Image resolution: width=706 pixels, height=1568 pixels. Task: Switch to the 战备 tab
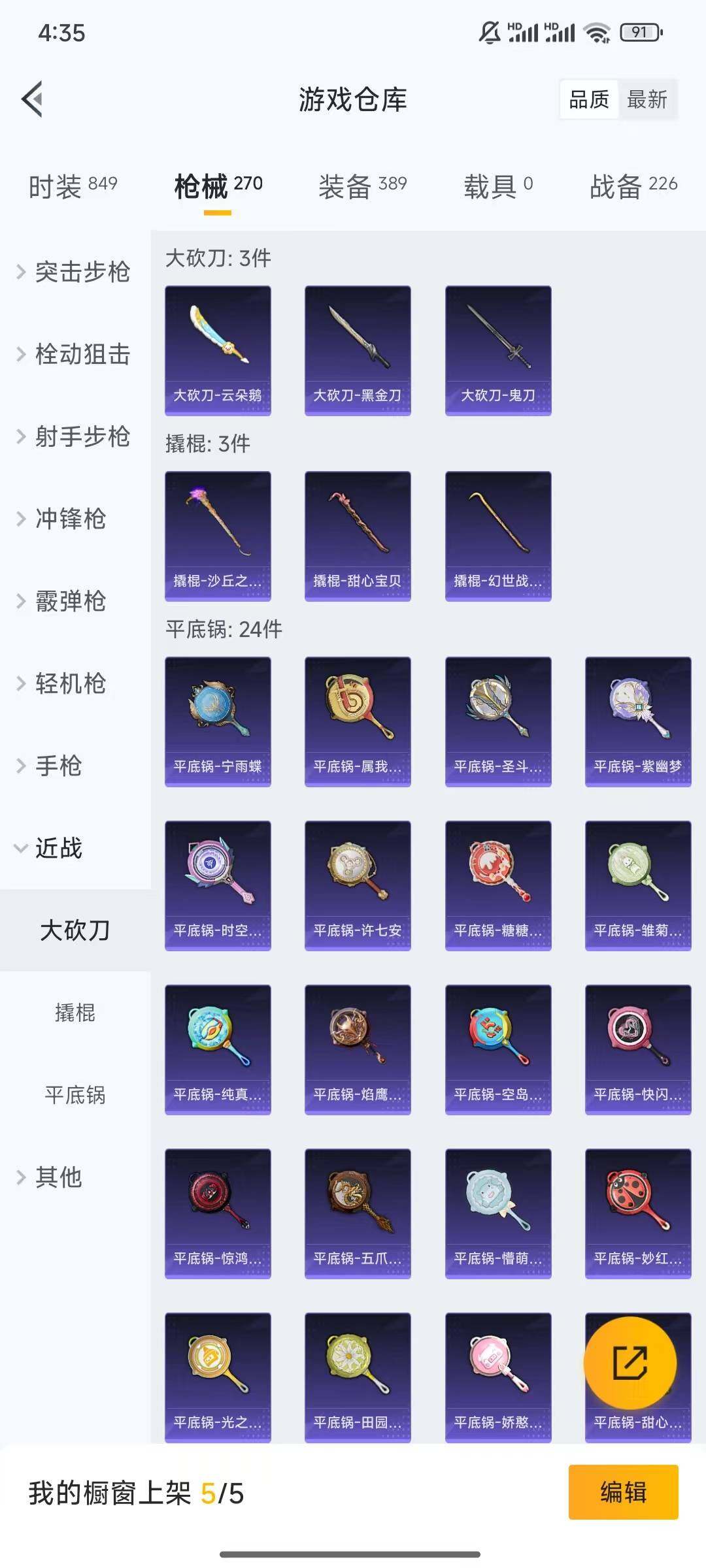(x=633, y=186)
